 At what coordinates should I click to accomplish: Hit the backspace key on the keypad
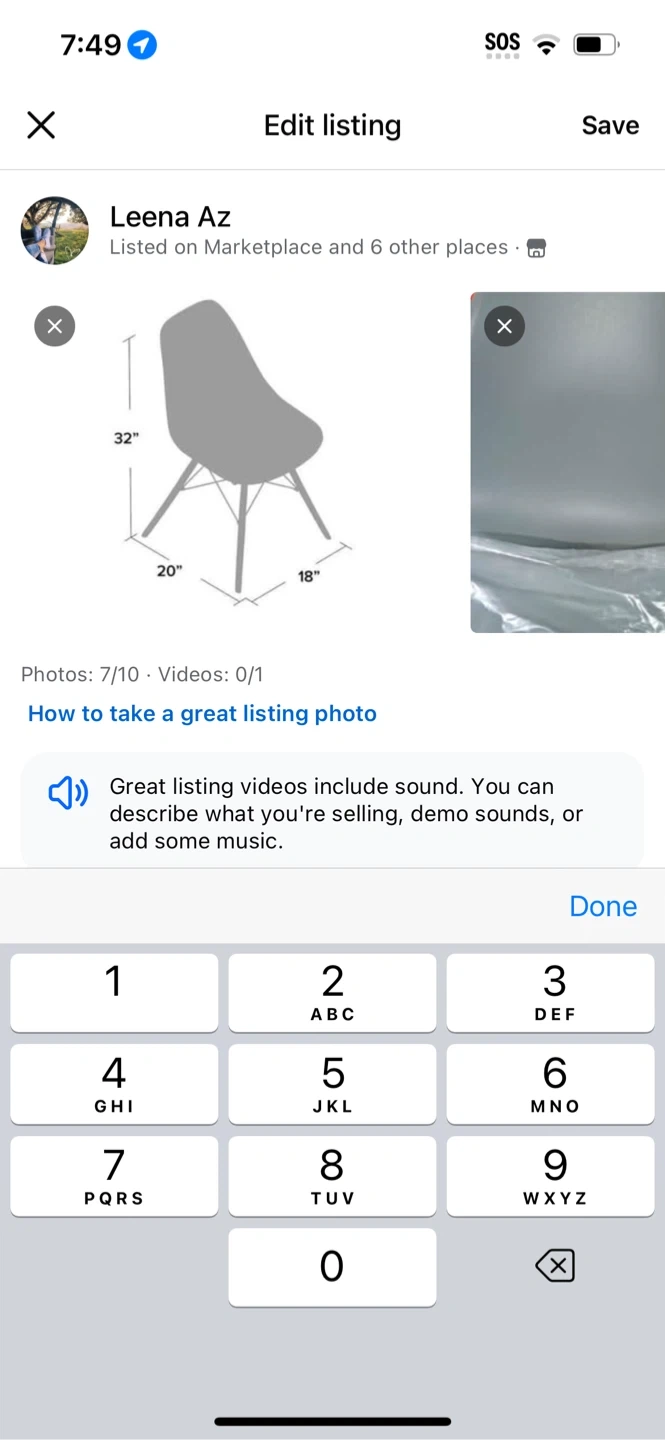click(x=554, y=1267)
